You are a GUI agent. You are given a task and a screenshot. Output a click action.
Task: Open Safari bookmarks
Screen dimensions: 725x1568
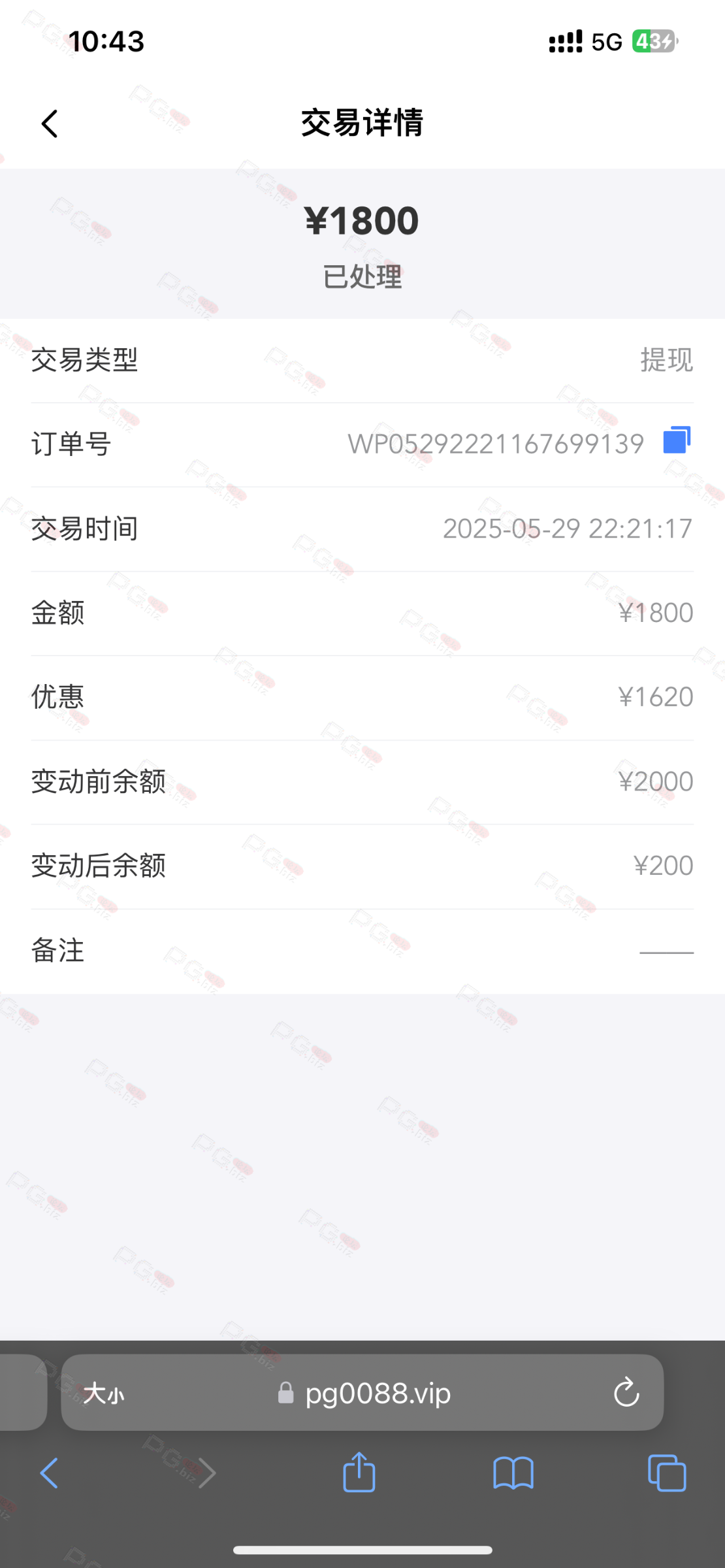[x=513, y=1473]
